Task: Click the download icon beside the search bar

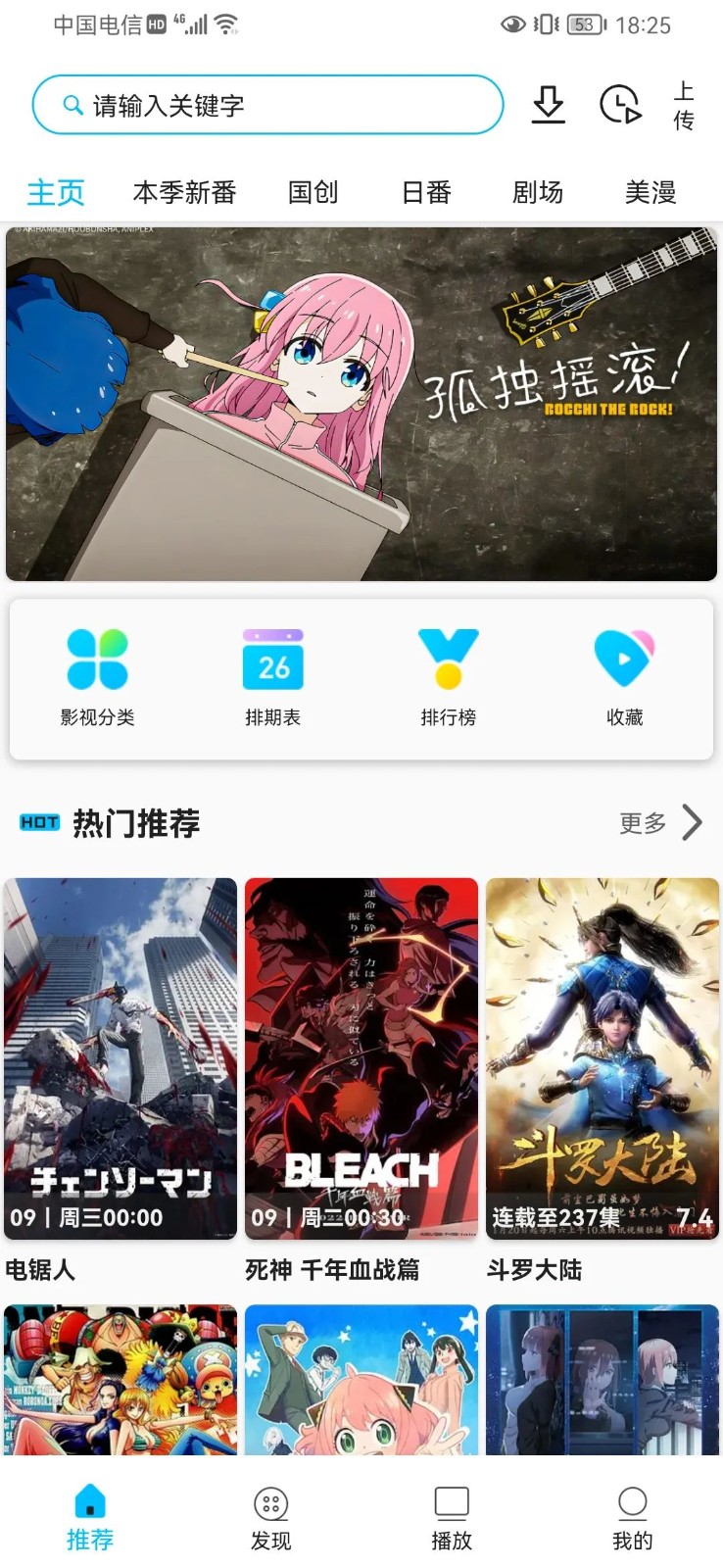Action: pos(550,104)
